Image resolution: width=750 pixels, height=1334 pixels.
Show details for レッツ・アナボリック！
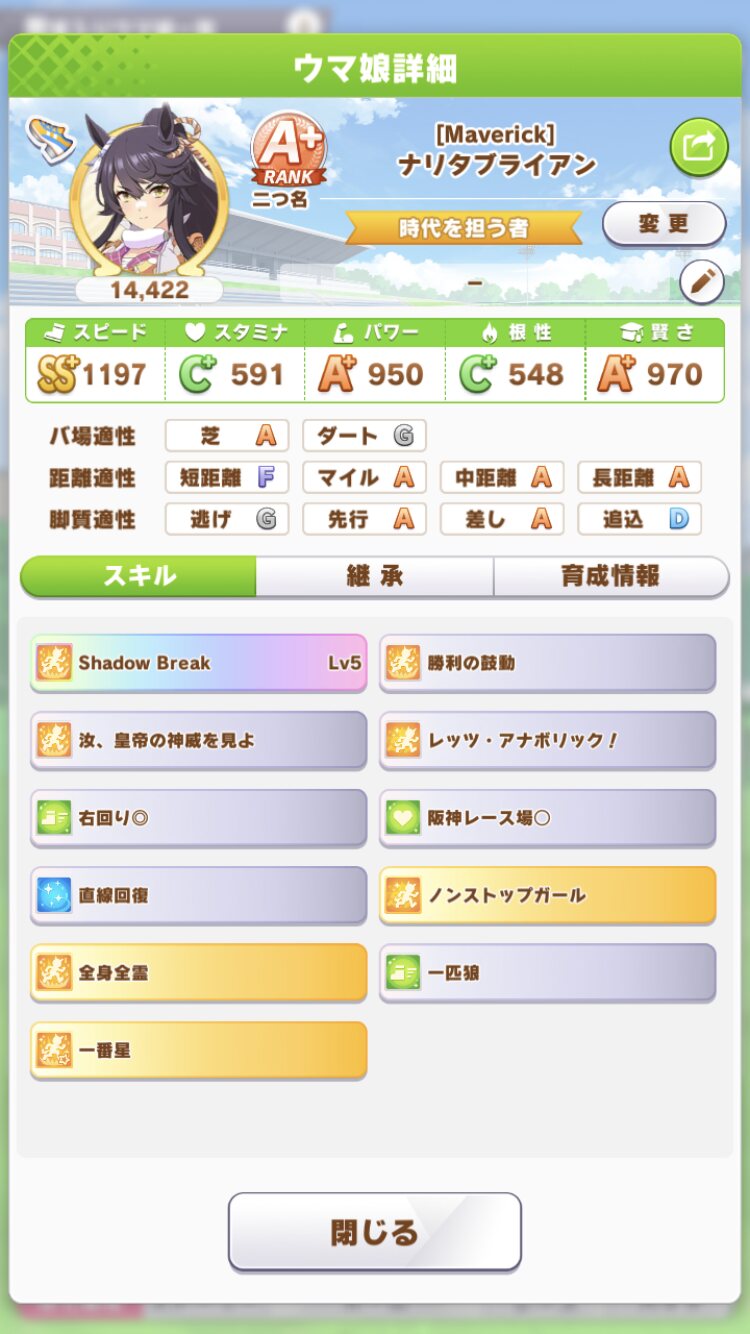pyautogui.click(x=548, y=740)
